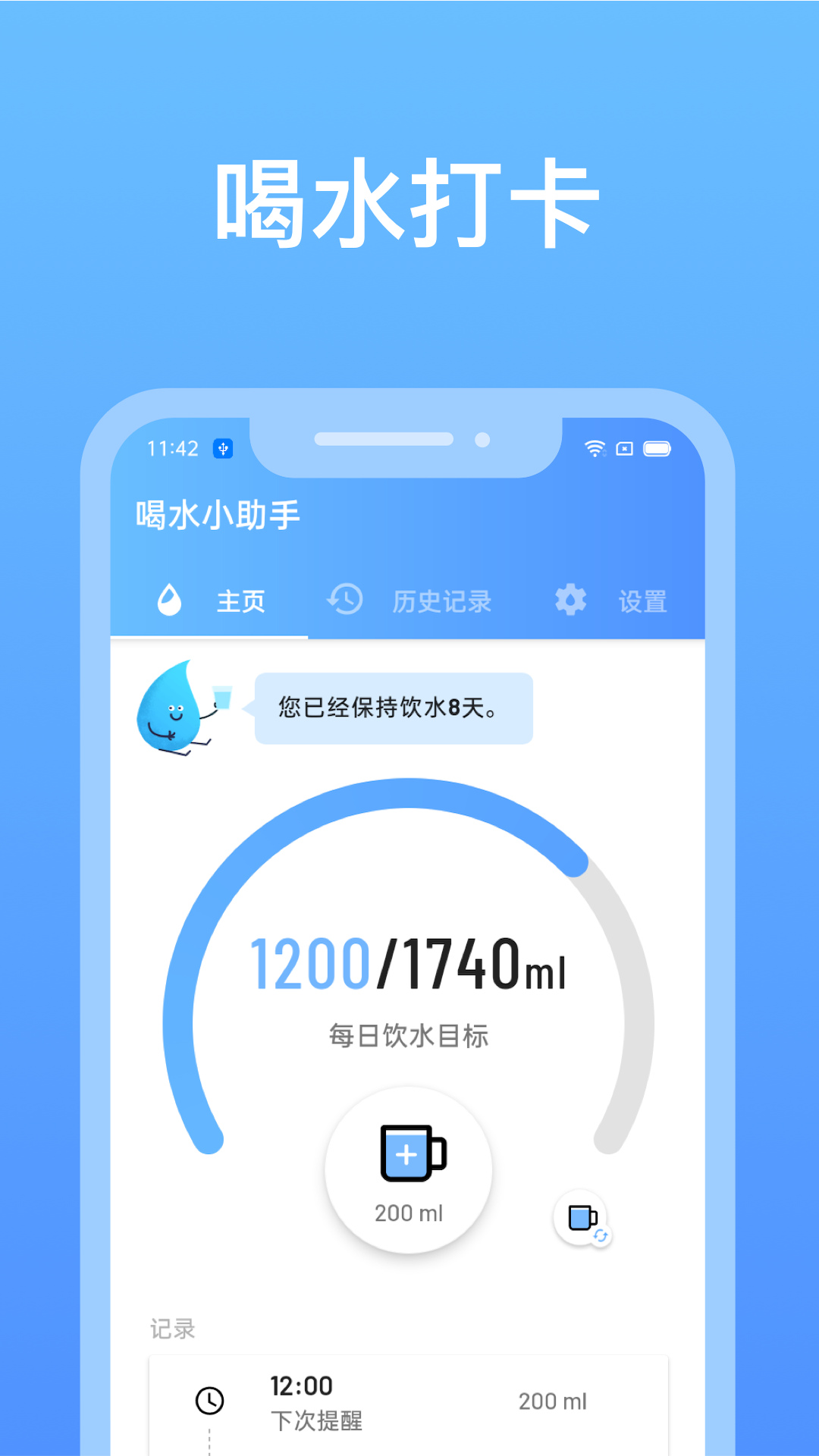Click the Wi-Fi icon in the status bar
The image size is (819, 1456).
click(595, 449)
